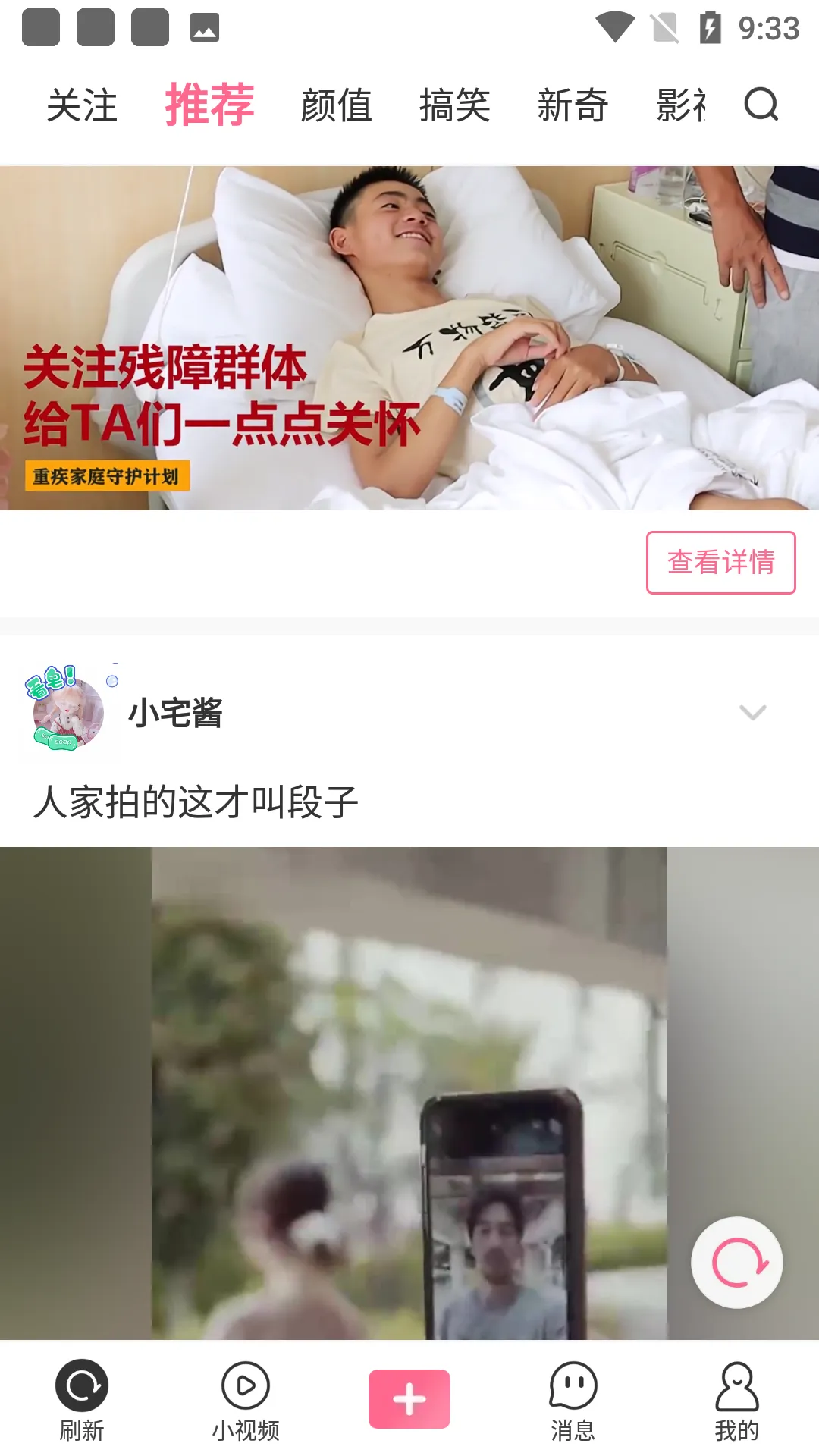Expand options chevron on 小宅酱's post
The height and width of the screenshot is (1456, 819).
tap(752, 712)
